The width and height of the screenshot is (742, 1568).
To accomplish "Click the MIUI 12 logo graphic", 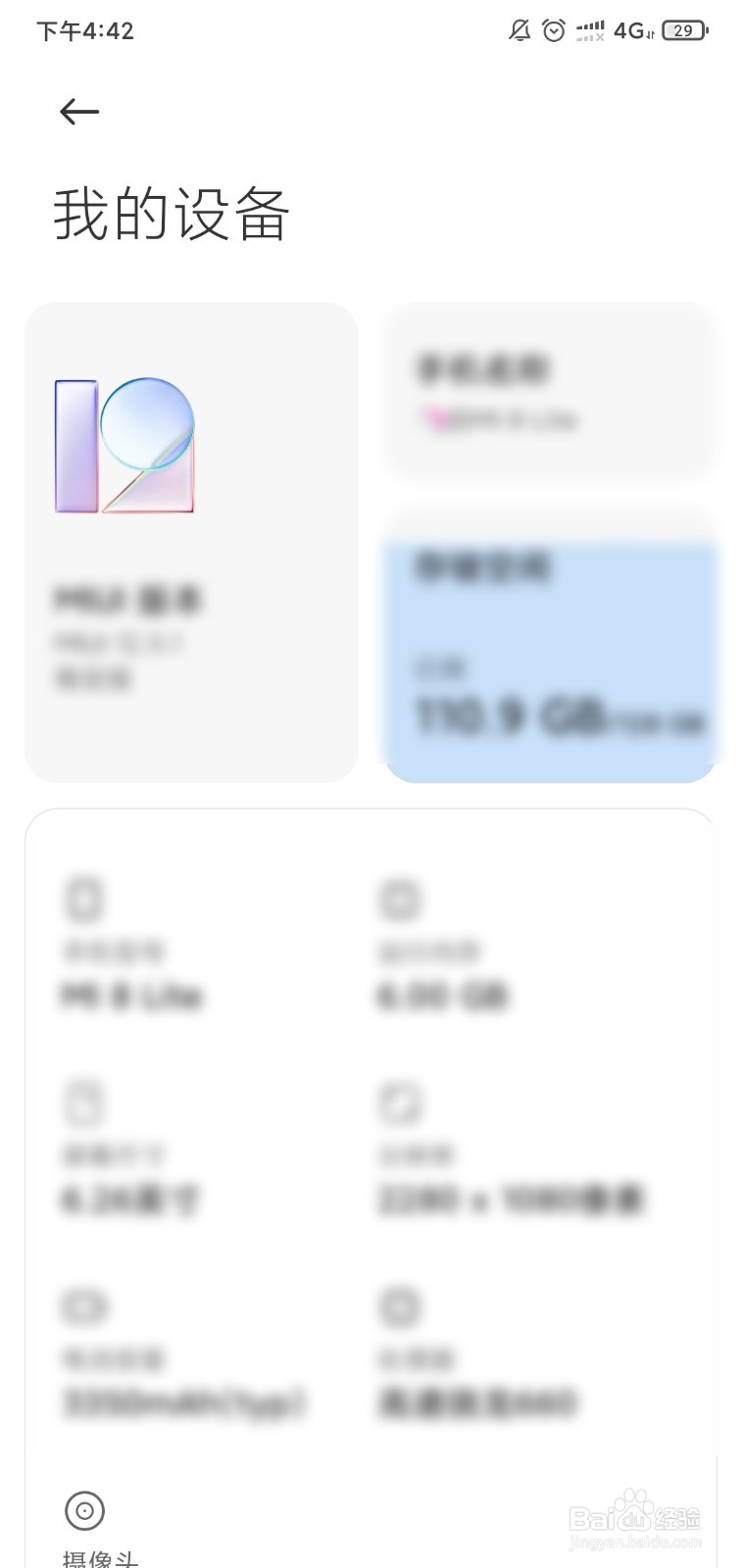I will 124,444.
